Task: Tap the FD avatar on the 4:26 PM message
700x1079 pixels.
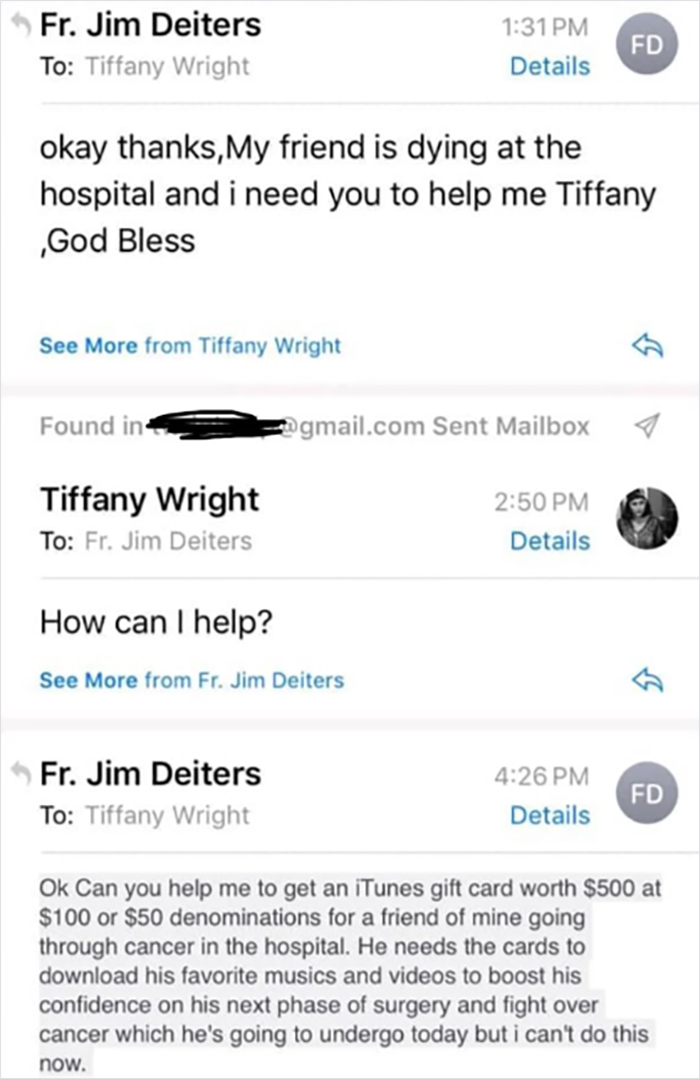Action: tap(645, 793)
